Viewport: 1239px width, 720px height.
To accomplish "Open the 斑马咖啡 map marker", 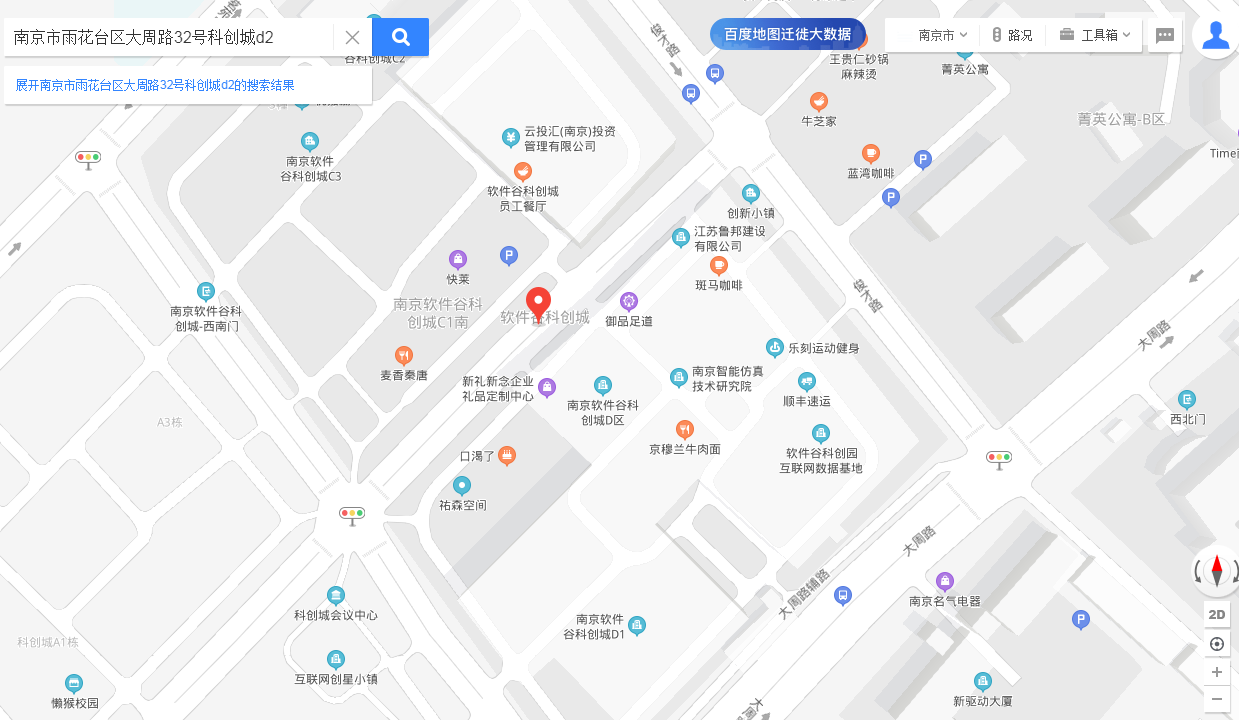I will (718, 266).
